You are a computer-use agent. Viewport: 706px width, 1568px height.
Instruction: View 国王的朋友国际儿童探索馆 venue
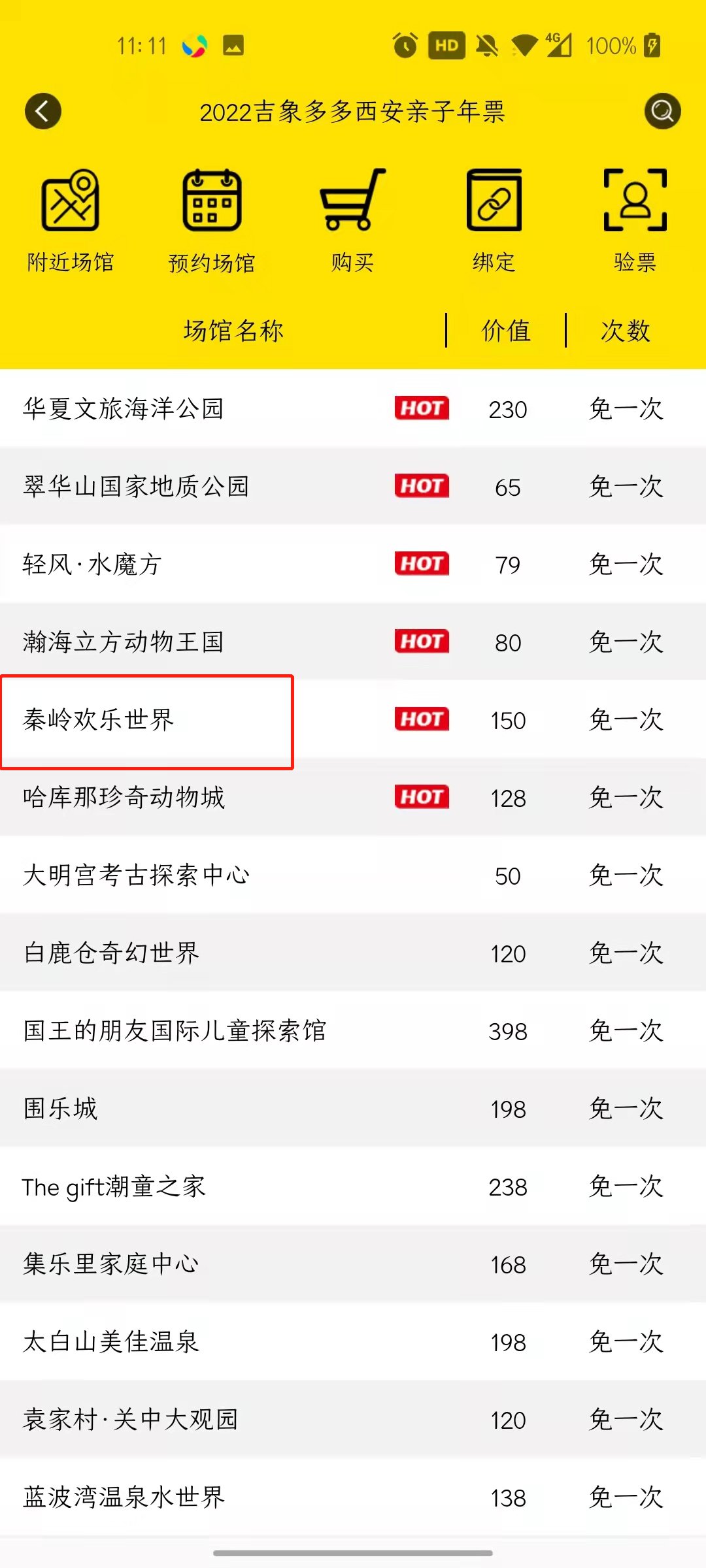pos(175,1031)
